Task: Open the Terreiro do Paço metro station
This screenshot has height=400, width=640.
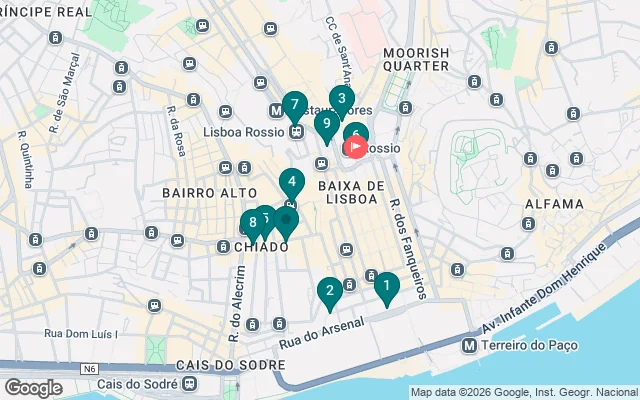Action: tap(470, 345)
